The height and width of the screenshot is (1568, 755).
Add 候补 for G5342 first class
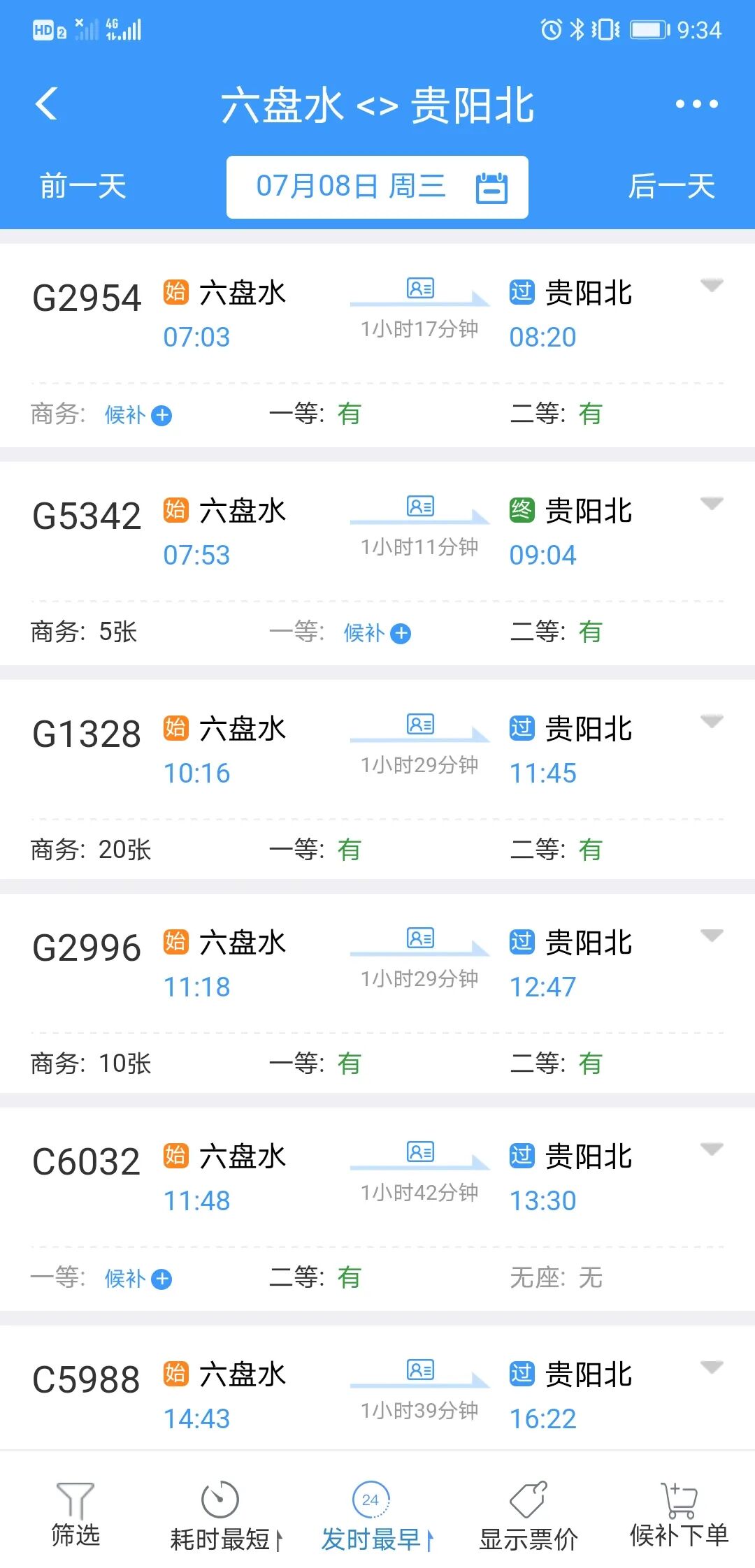click(377, 633)
